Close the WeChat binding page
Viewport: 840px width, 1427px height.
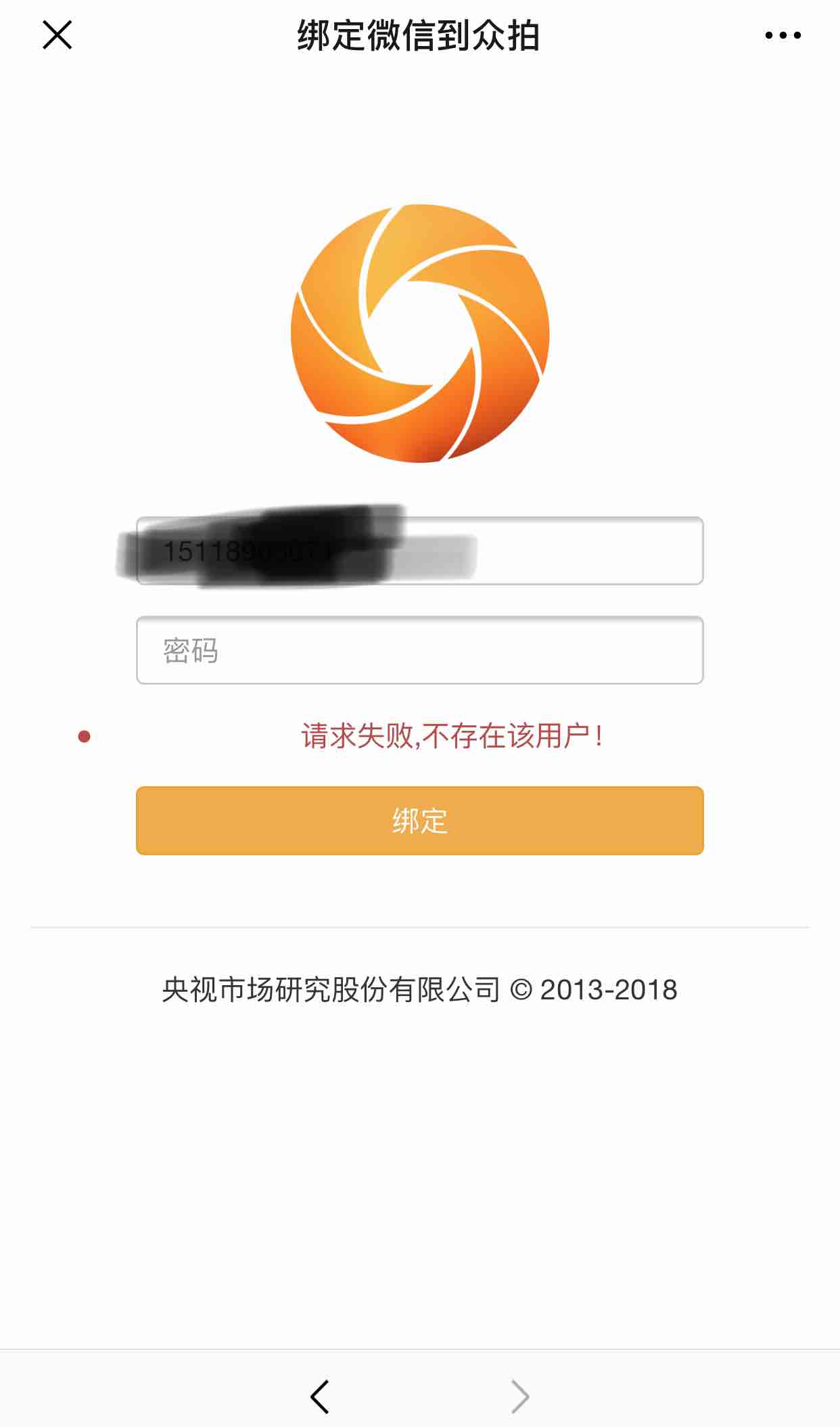pyautogui.click(x=57, y=35)
